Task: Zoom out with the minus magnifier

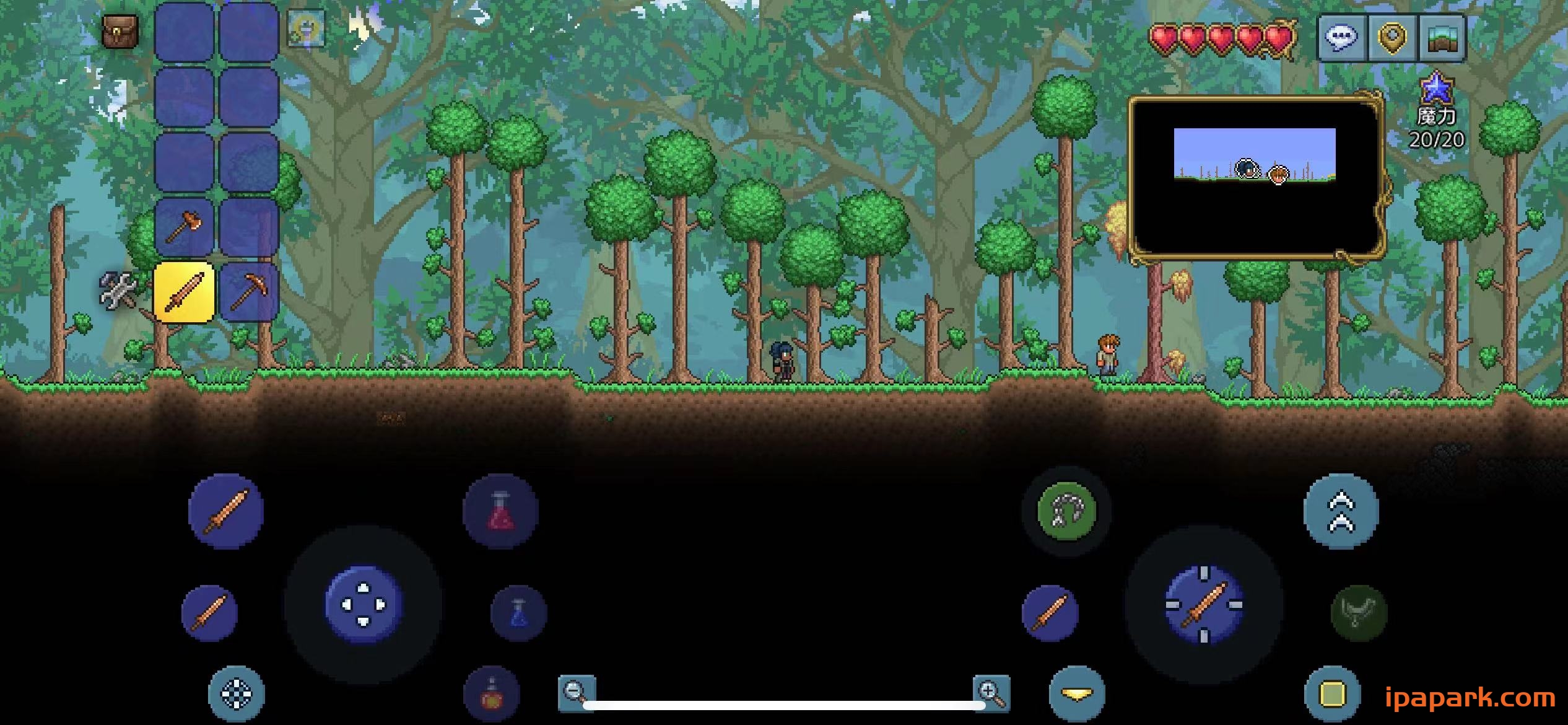Action: [576, 692]
